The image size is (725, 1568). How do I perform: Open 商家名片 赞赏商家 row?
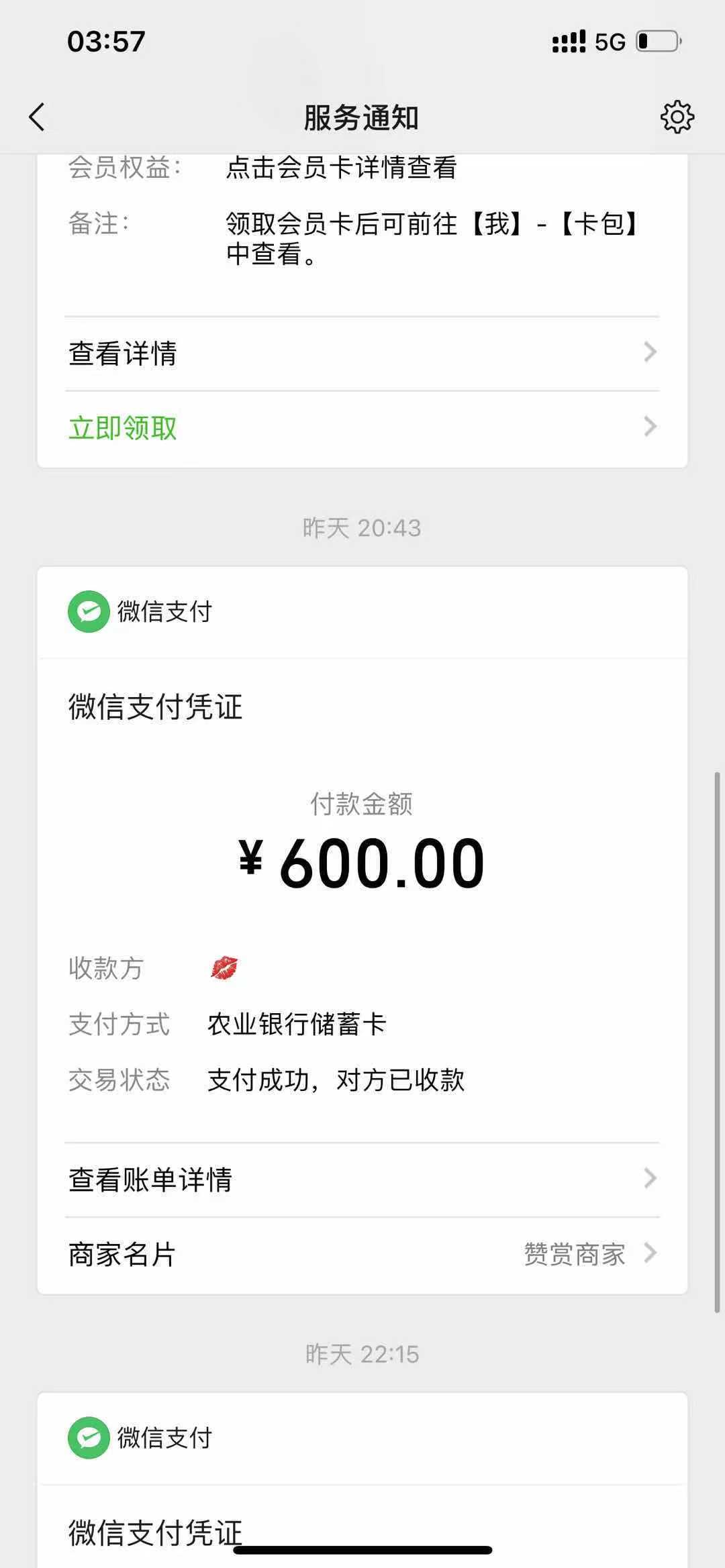(x=362, y=1254)
